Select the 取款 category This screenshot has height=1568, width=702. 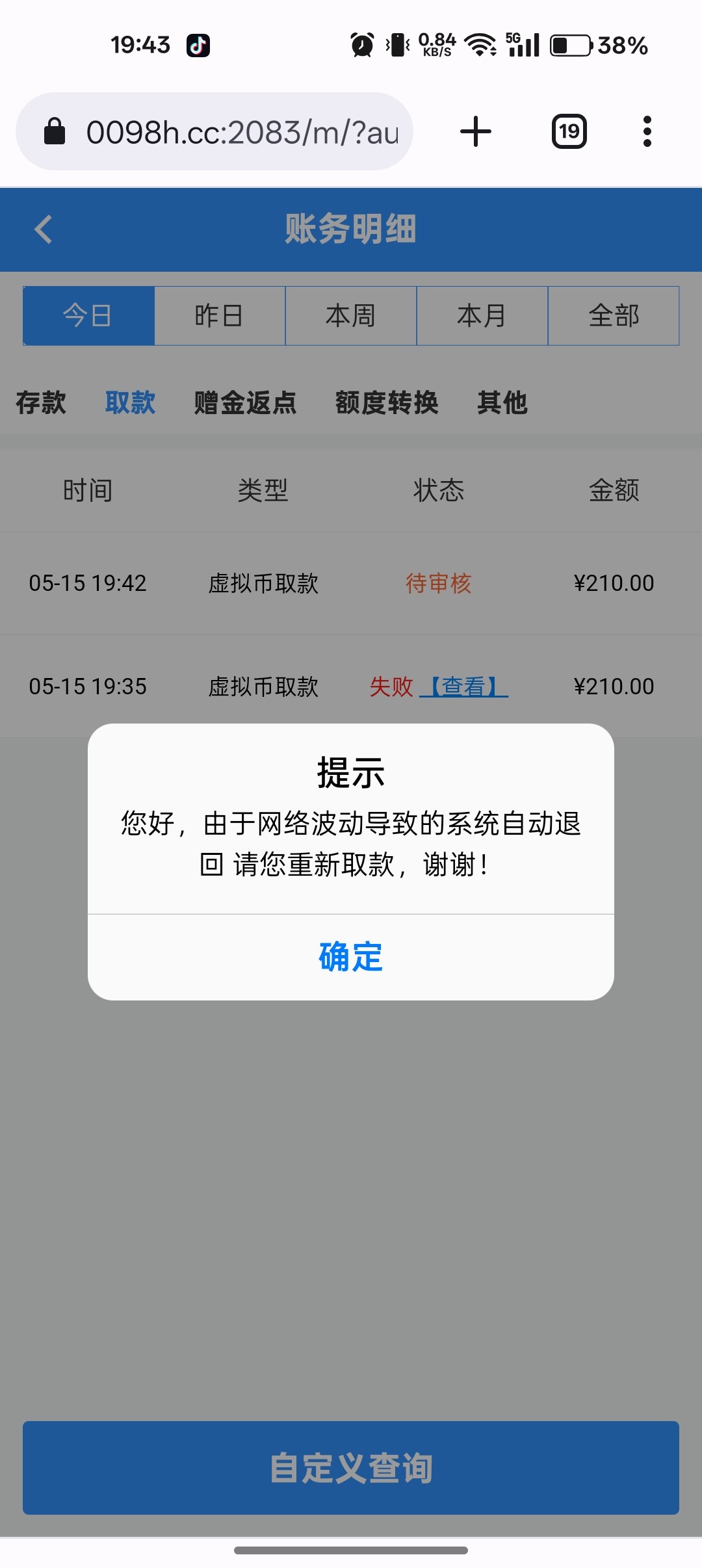tap(130, 402)
